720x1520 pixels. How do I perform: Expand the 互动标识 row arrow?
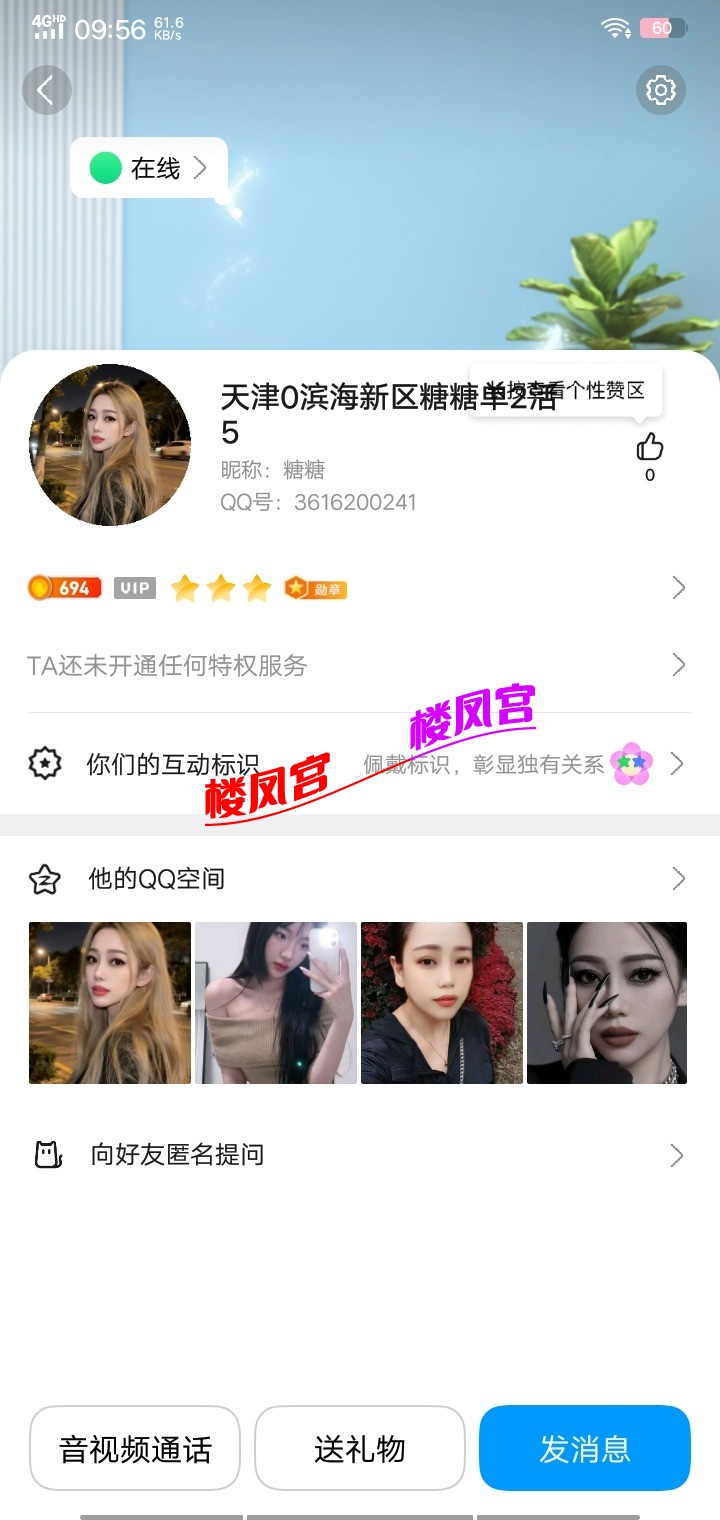point(679,764)
